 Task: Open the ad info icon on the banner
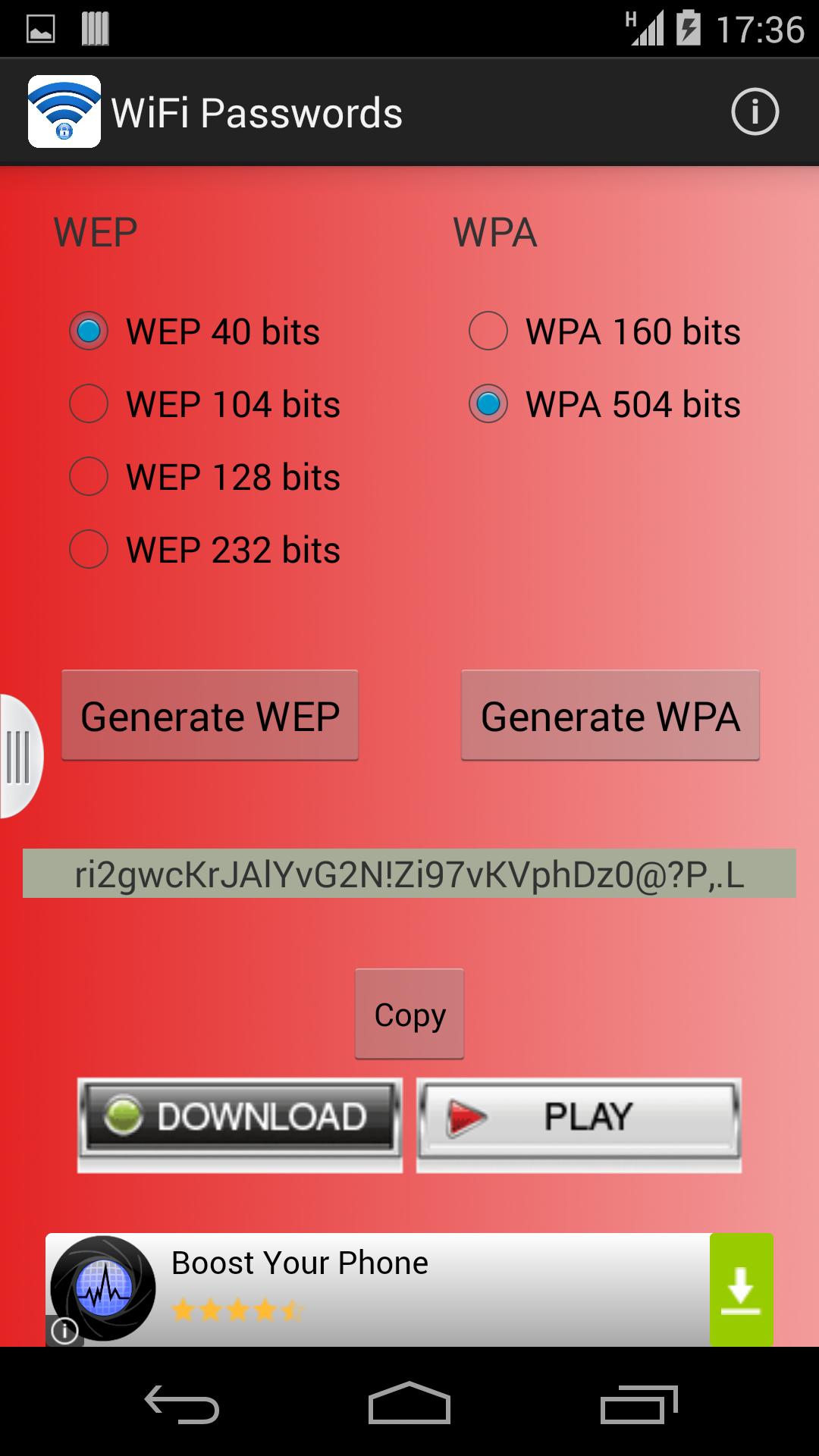(x=64, y=1331)
